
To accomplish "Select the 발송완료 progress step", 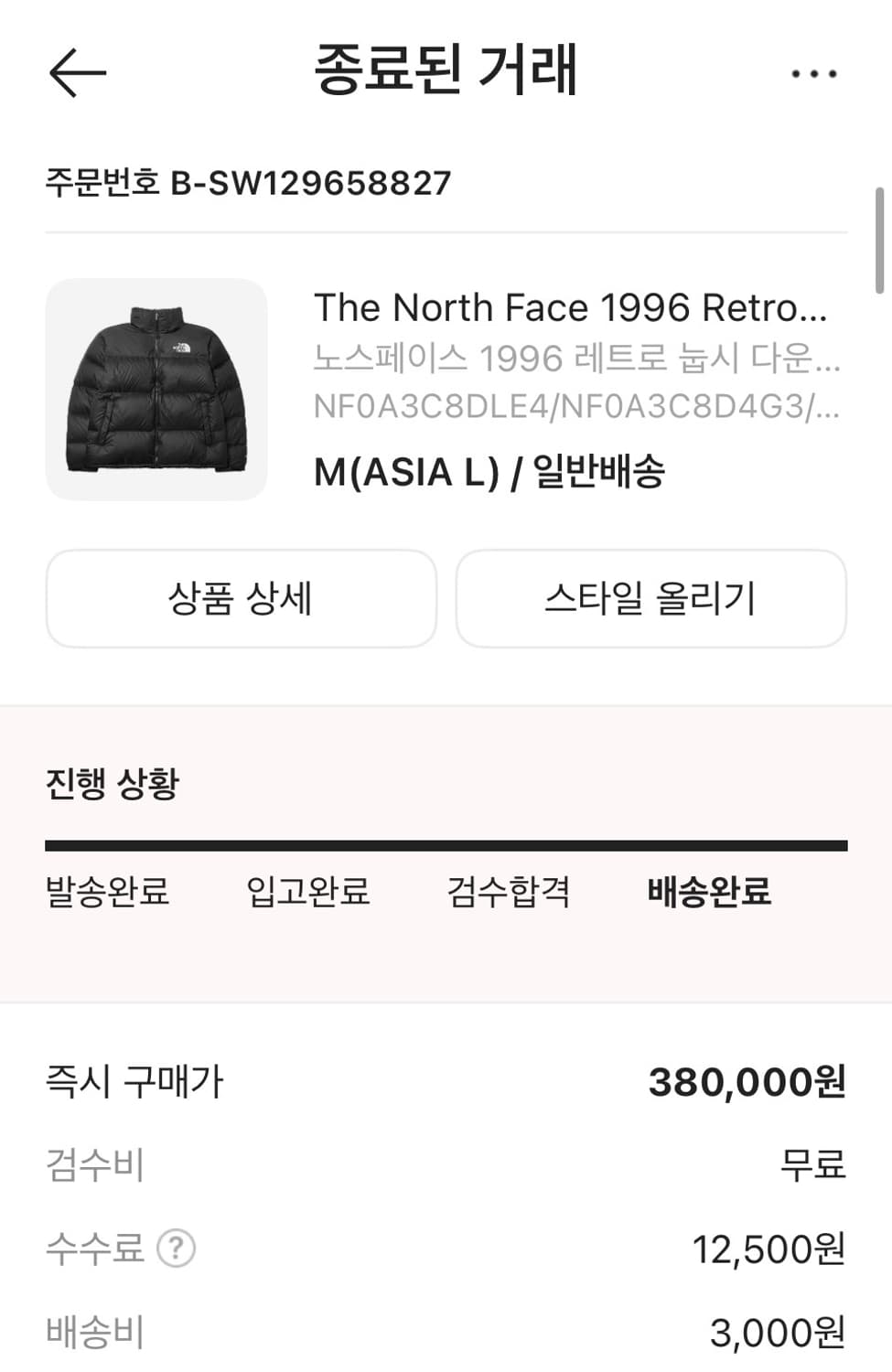I will 107,894.
